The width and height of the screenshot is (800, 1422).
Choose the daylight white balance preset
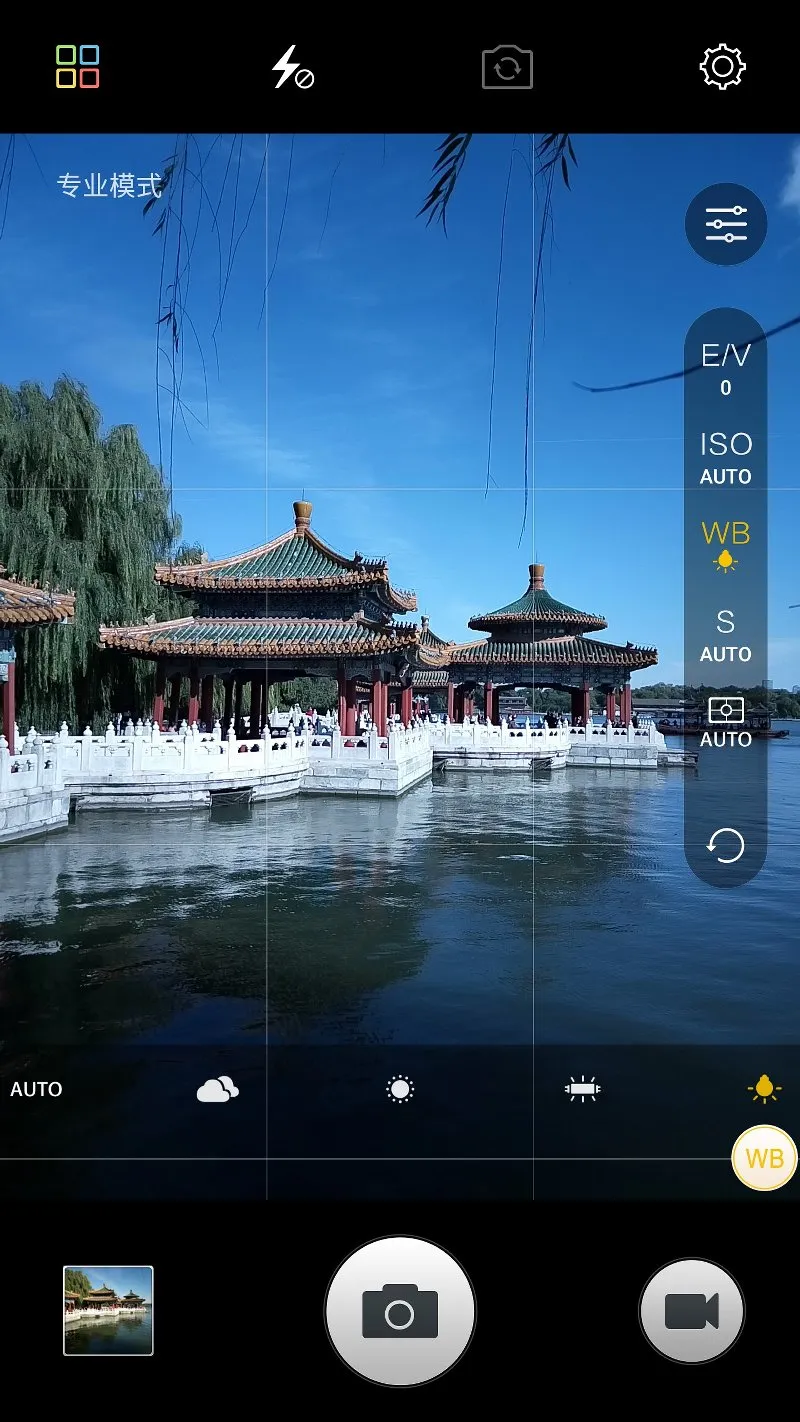tap(400, 1089)
